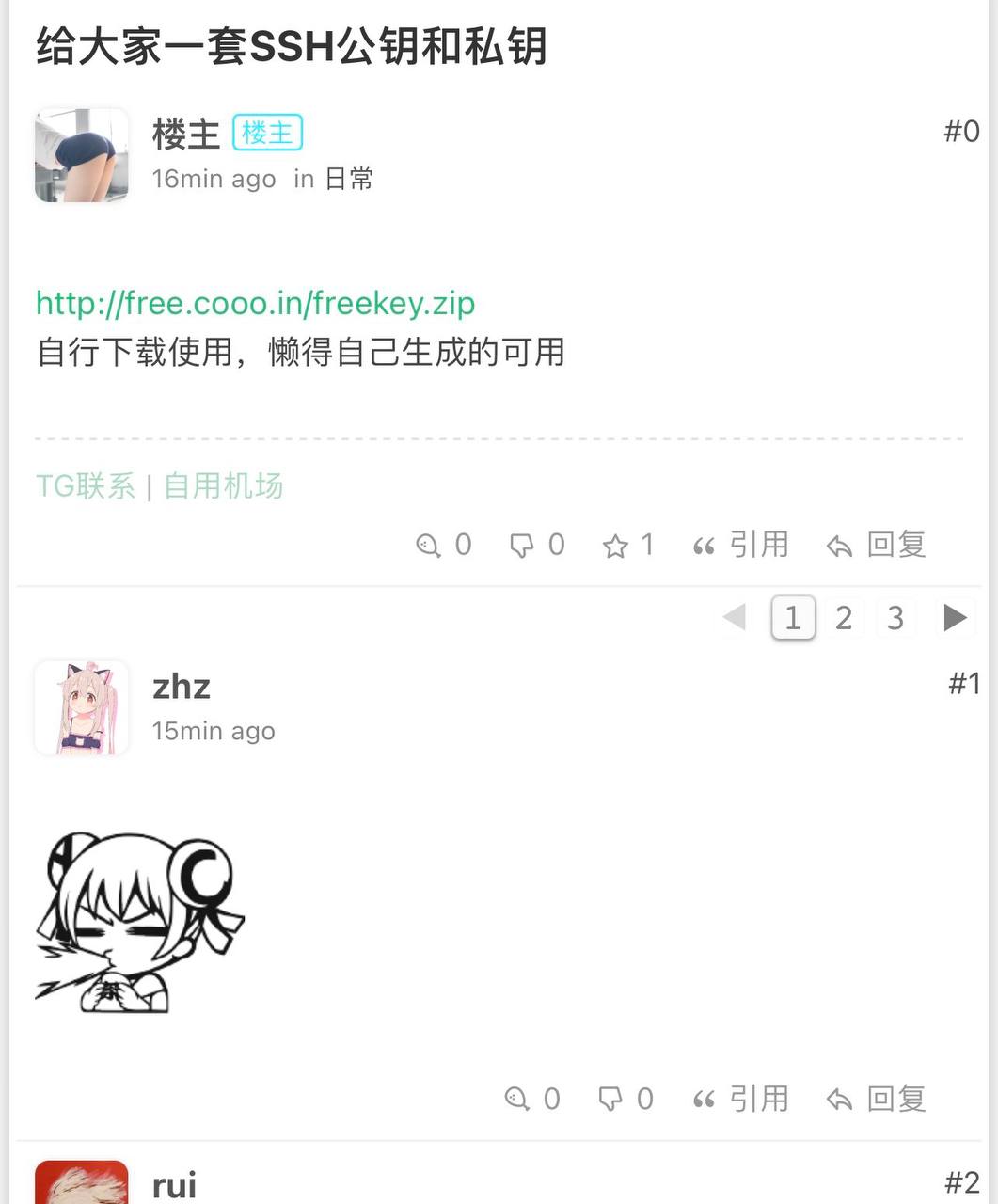Visit the 自用机场 link

(x=224, y=485)
